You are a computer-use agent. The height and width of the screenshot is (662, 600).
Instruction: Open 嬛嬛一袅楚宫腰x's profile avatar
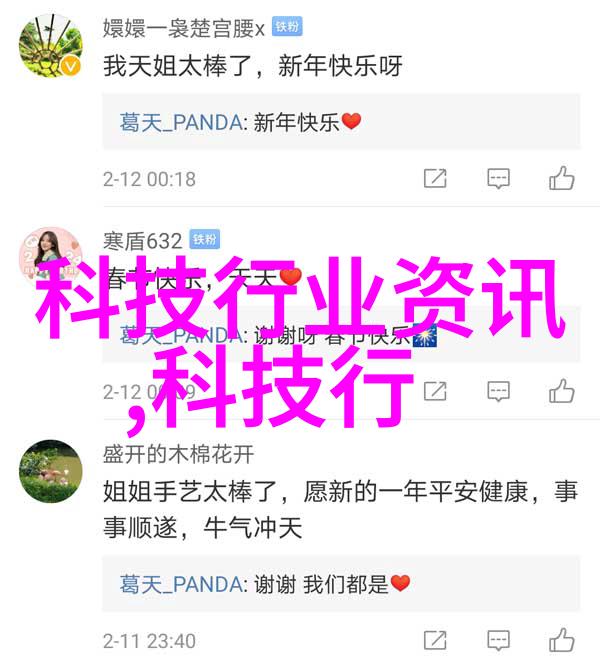click(50, 47)
